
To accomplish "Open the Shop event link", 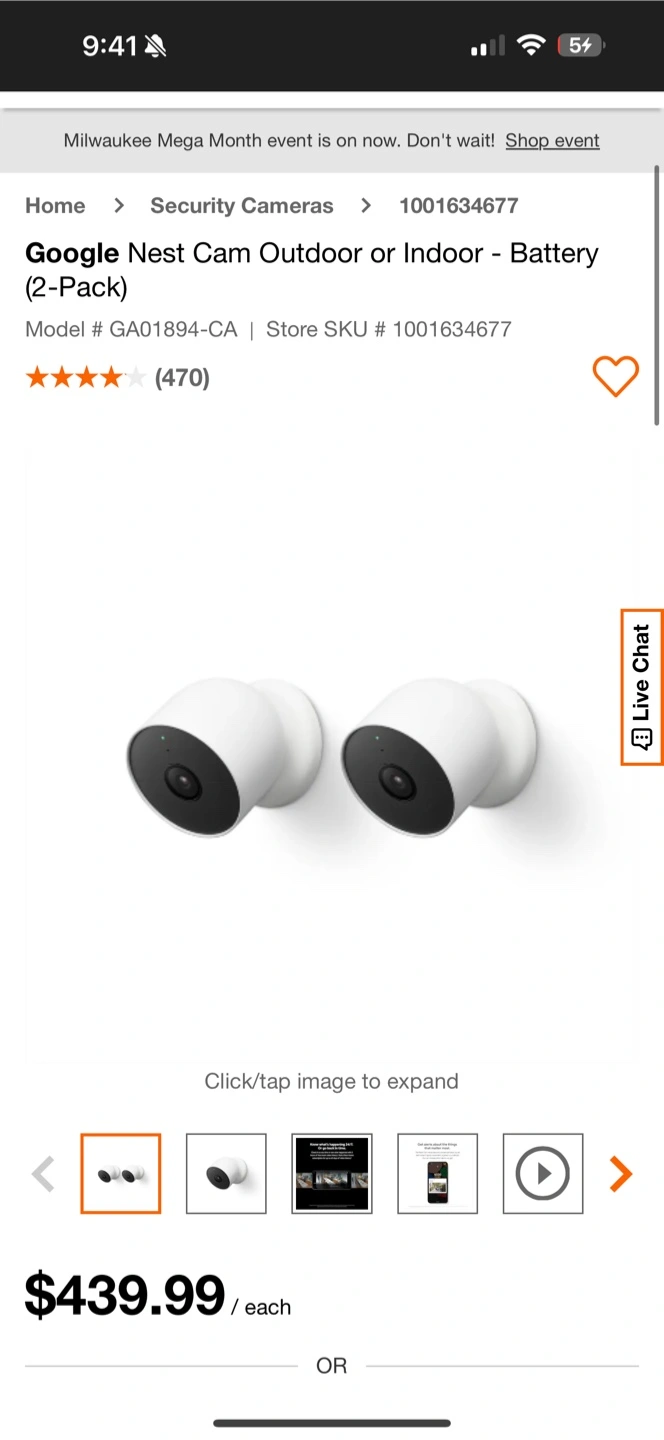I will pos(552,141).
